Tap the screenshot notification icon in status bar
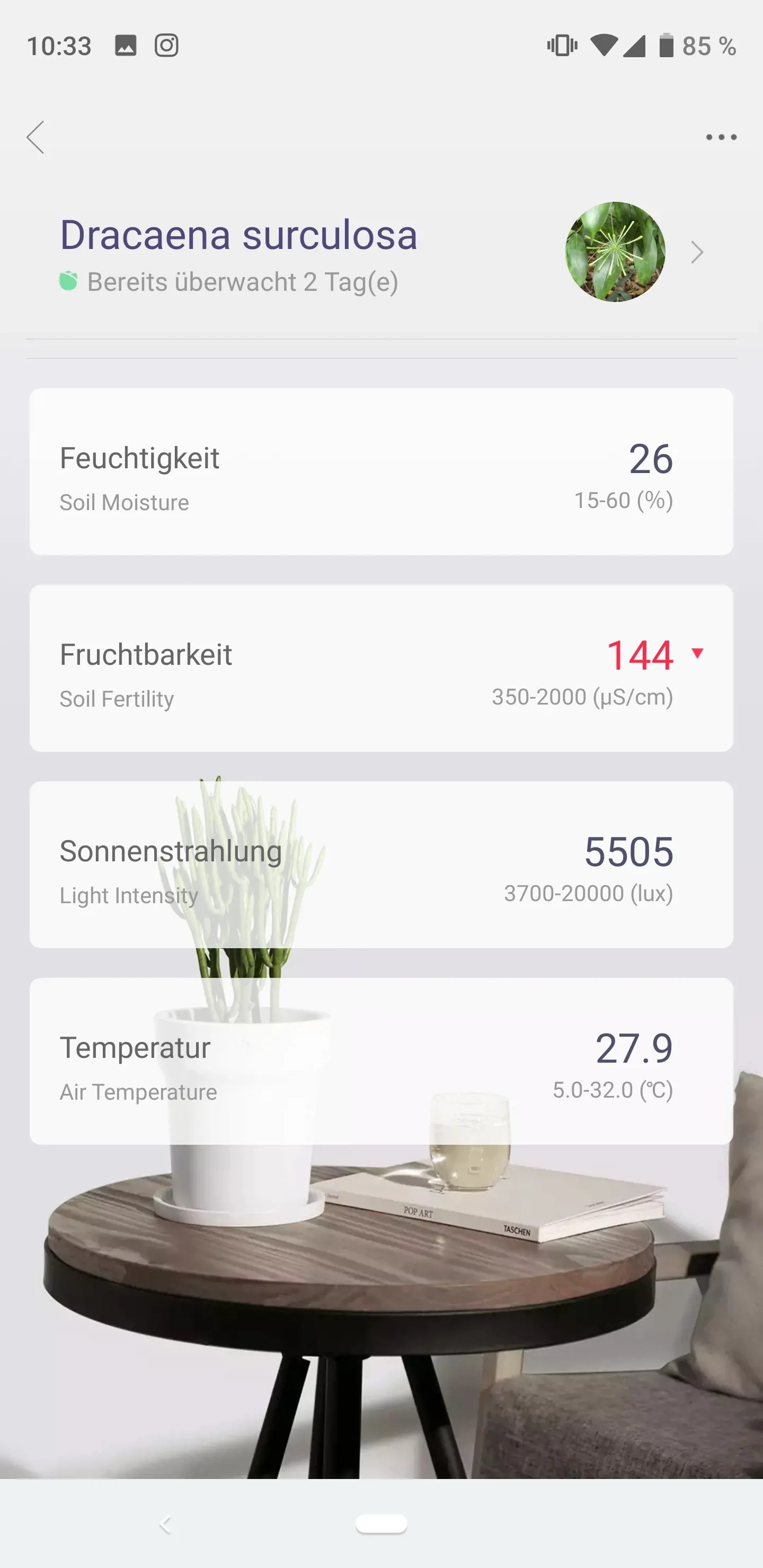 pyautogui.click(x=126, y=45)
